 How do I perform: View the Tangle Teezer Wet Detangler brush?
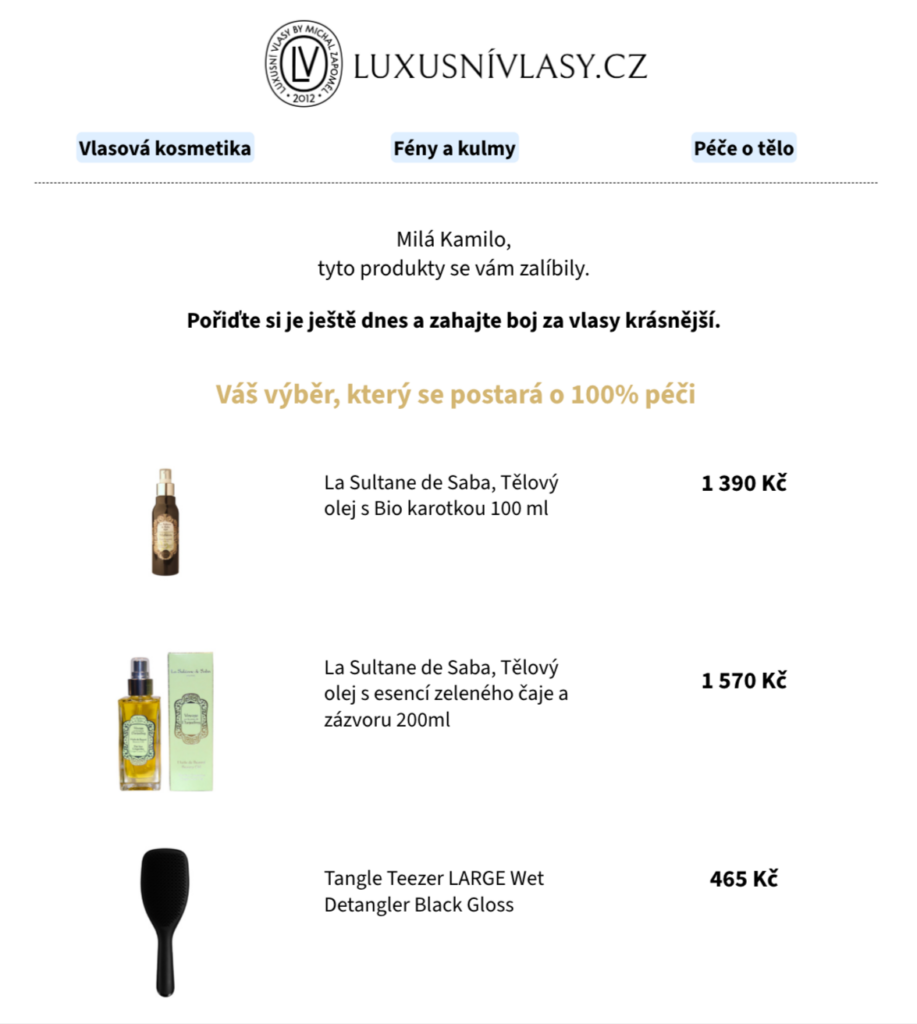click(x=433, y=892)
